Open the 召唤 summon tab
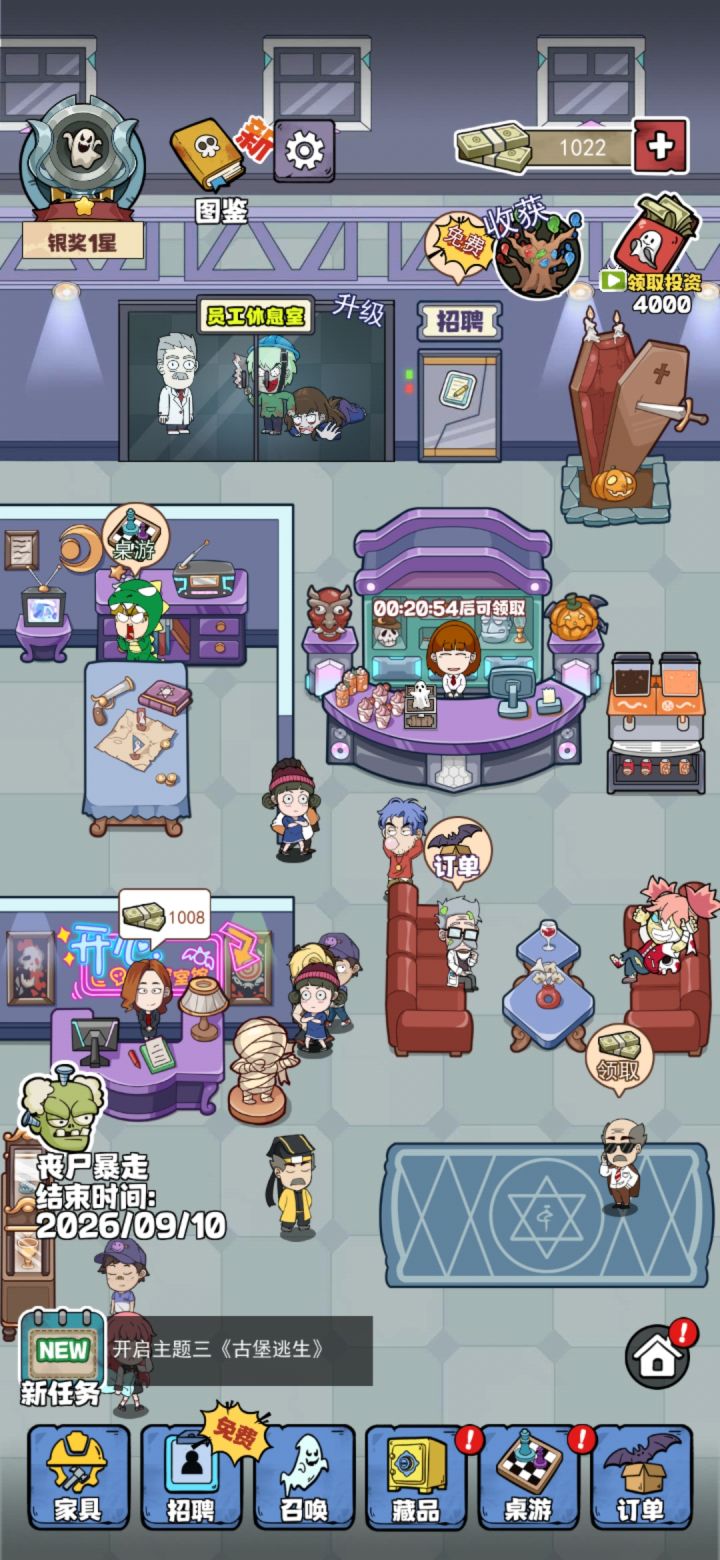Screen dimensions: 720x1560 304,1477
